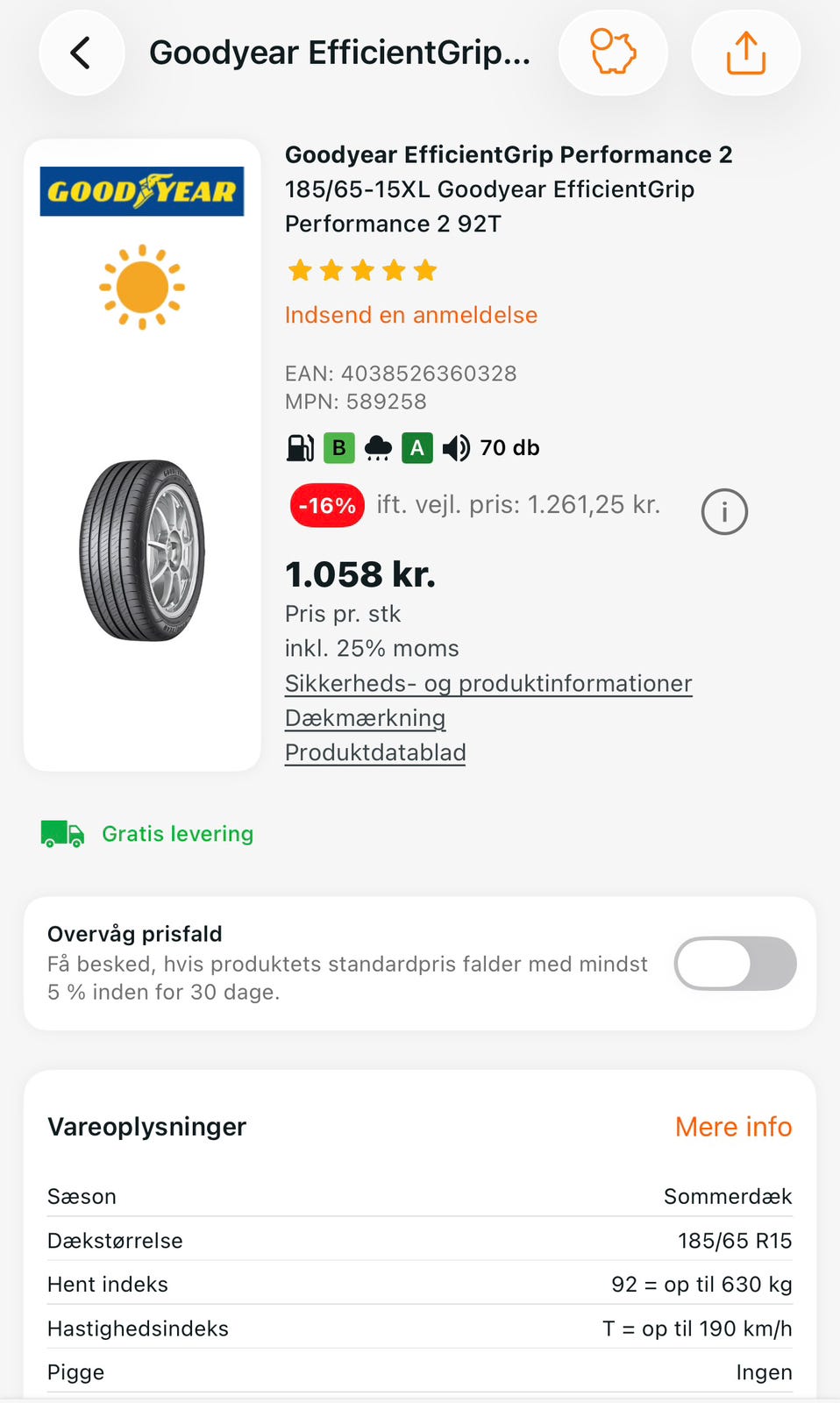Tap the noise level speaker icon
This screenshot has width=840, height=1403.
pyautogui.click(x=456, y=447)
